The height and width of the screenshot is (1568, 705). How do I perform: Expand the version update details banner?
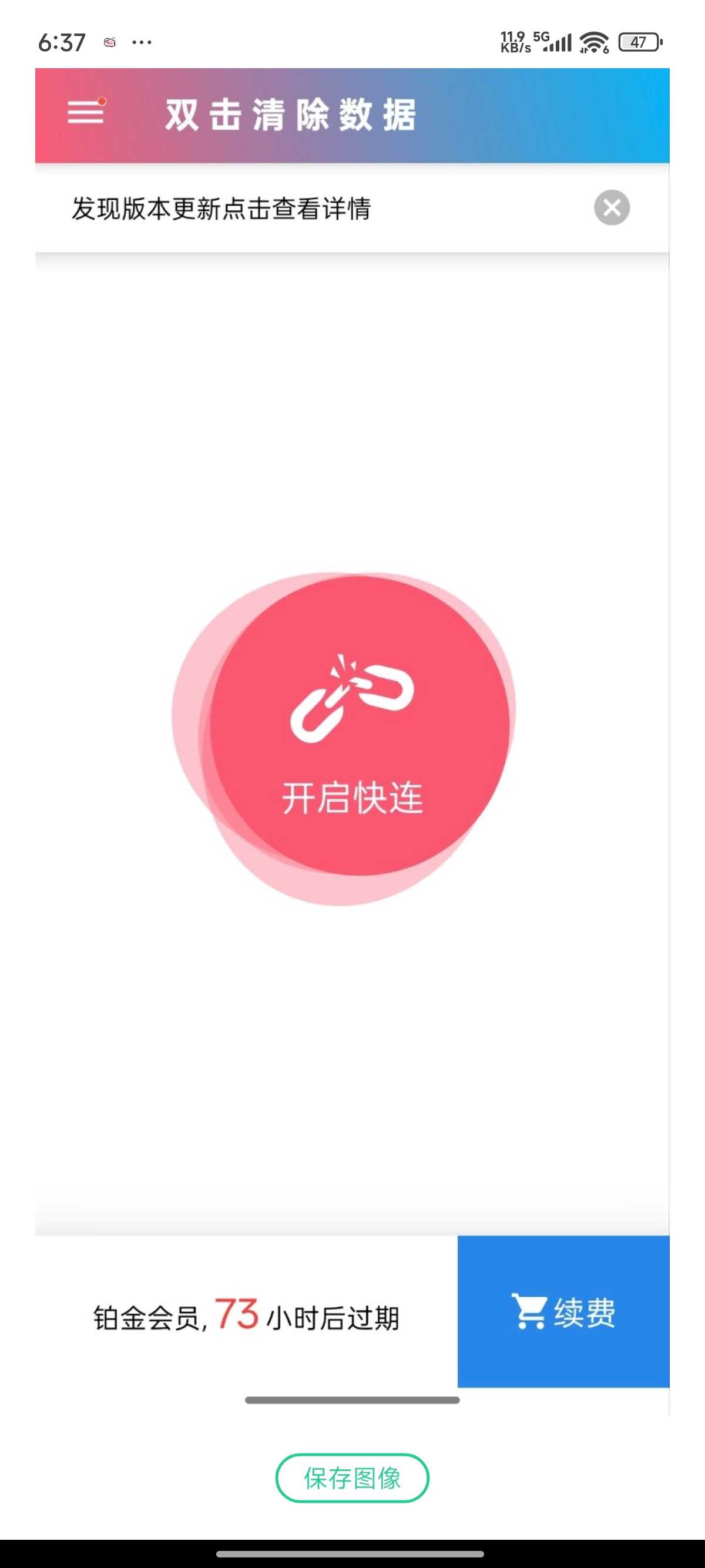point(225,208)
